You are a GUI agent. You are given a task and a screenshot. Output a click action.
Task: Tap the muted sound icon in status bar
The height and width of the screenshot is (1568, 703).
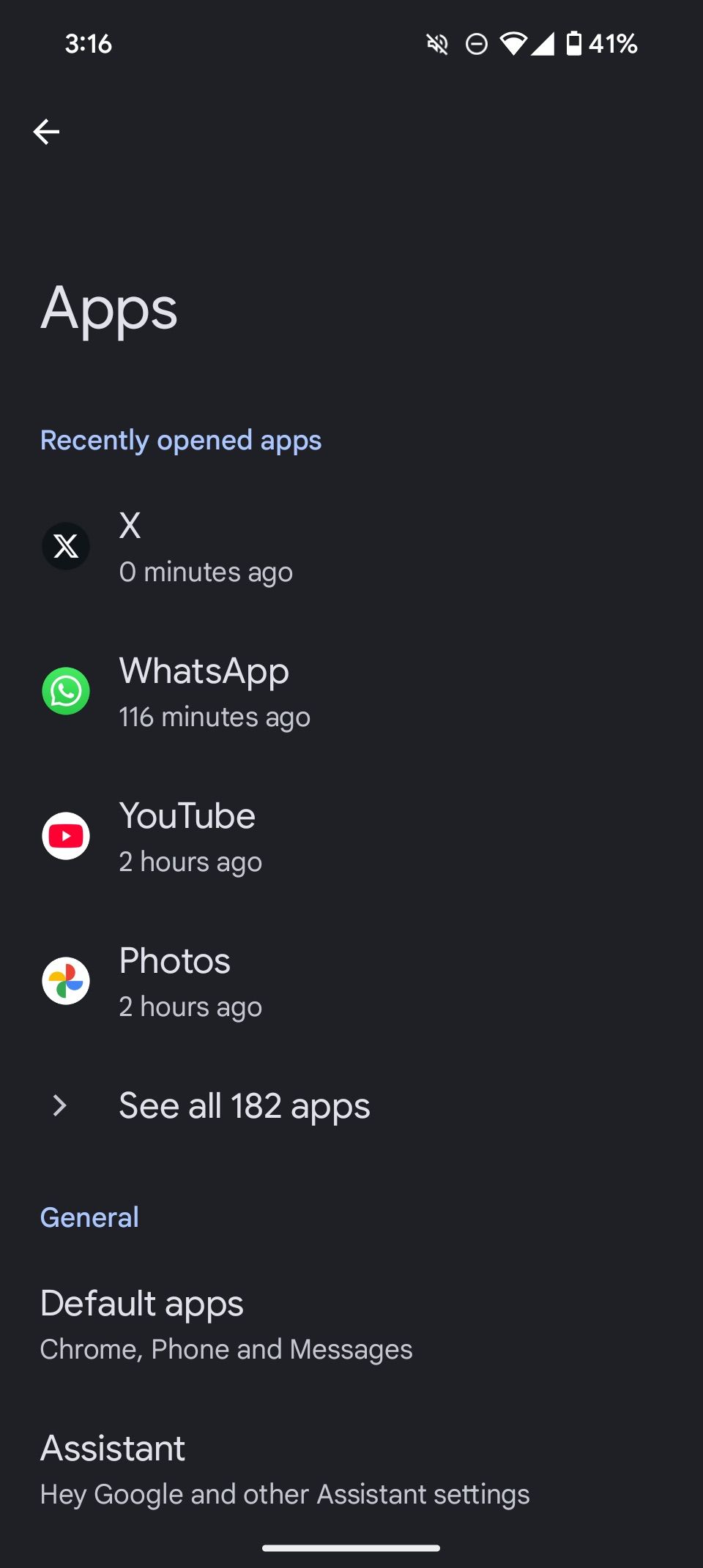(x=436, y=44)
